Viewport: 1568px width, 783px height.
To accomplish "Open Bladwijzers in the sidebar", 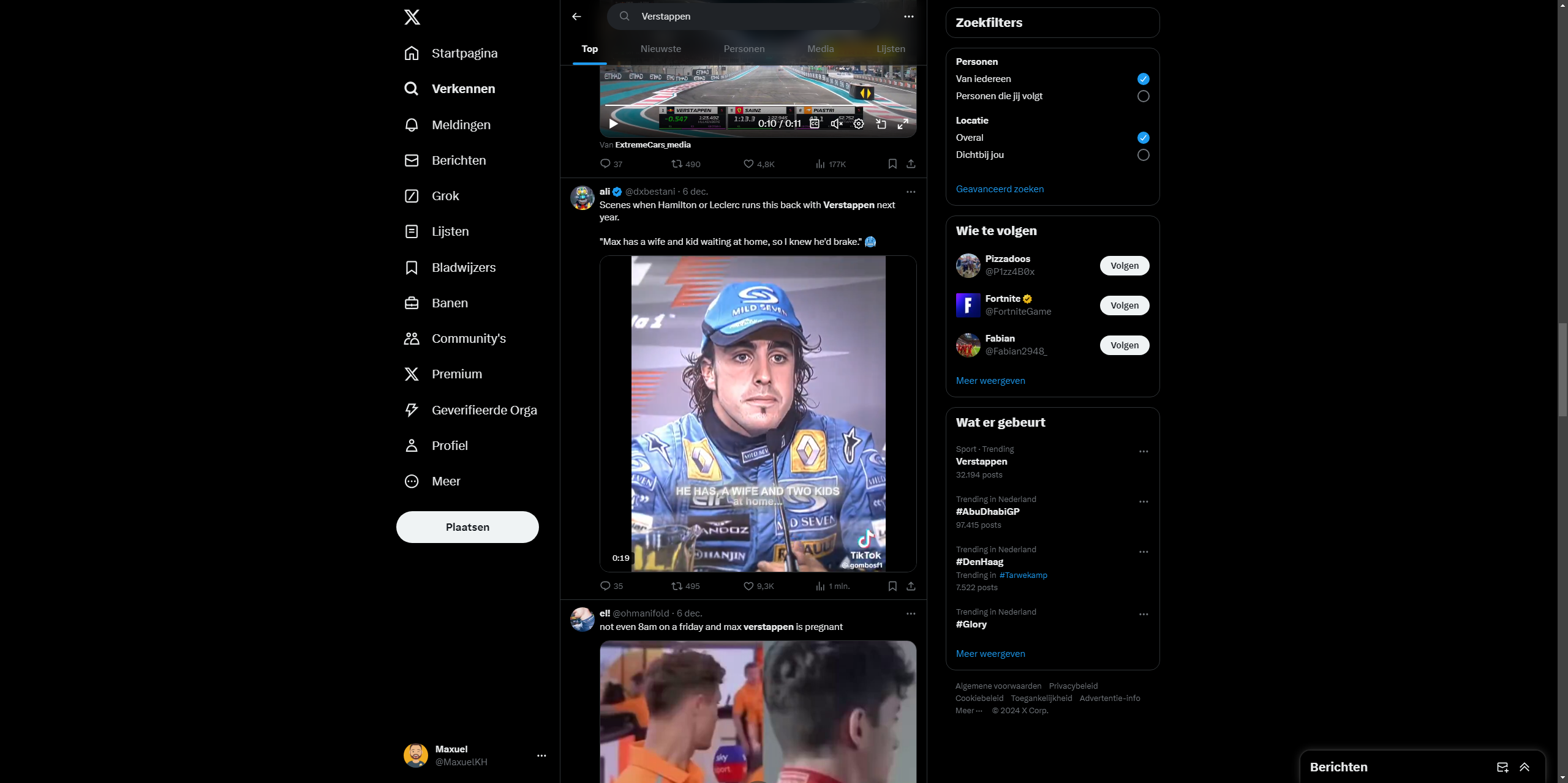I will pyautogui.click(x=463, y=268).
